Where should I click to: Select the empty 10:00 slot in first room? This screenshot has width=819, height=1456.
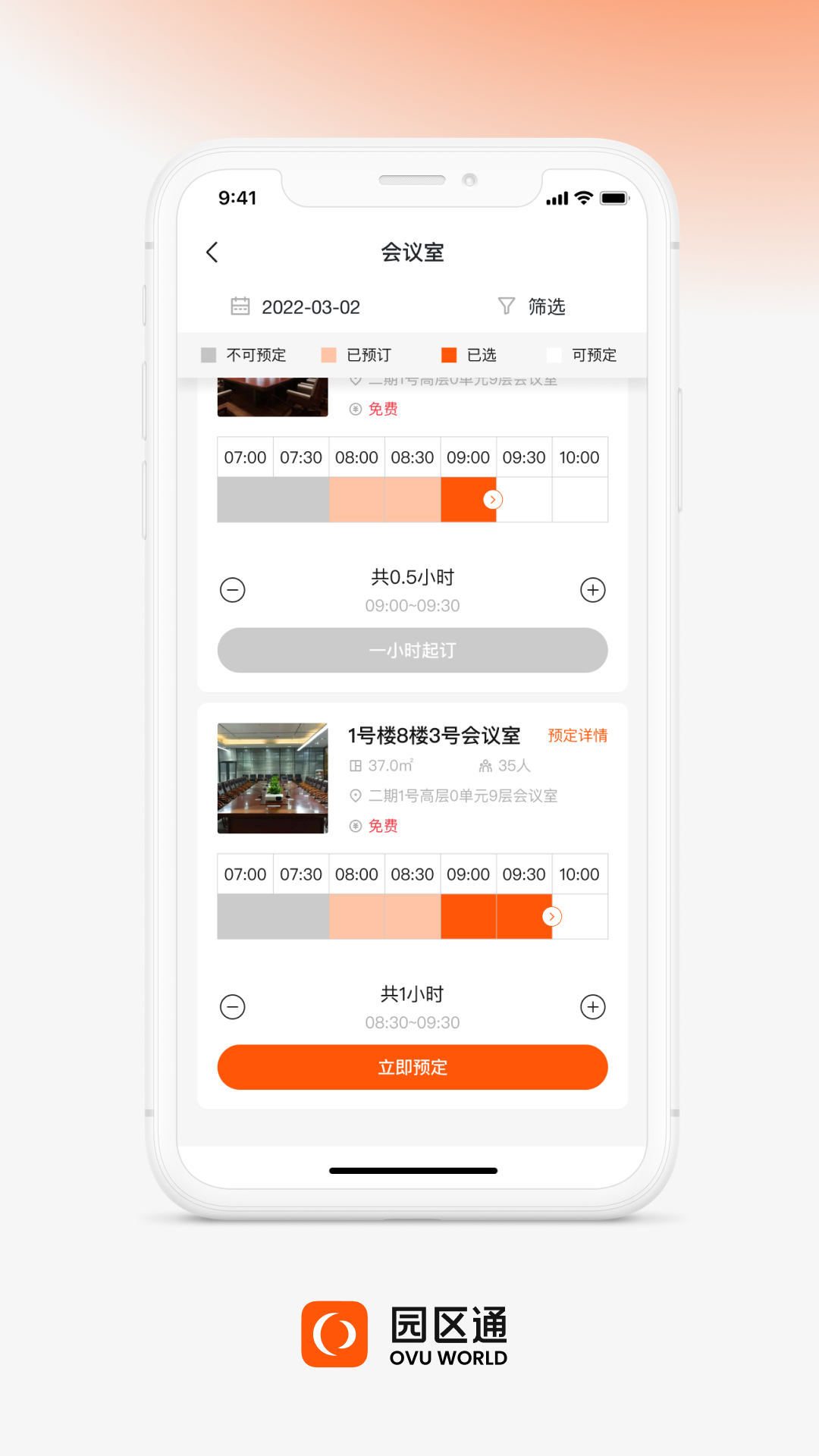tap(580, 499)
